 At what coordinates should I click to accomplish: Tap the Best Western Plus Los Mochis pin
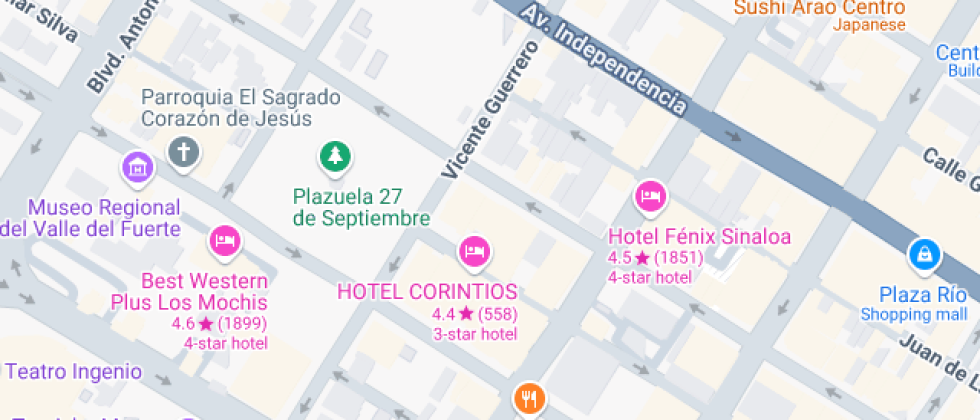point(225,240)
